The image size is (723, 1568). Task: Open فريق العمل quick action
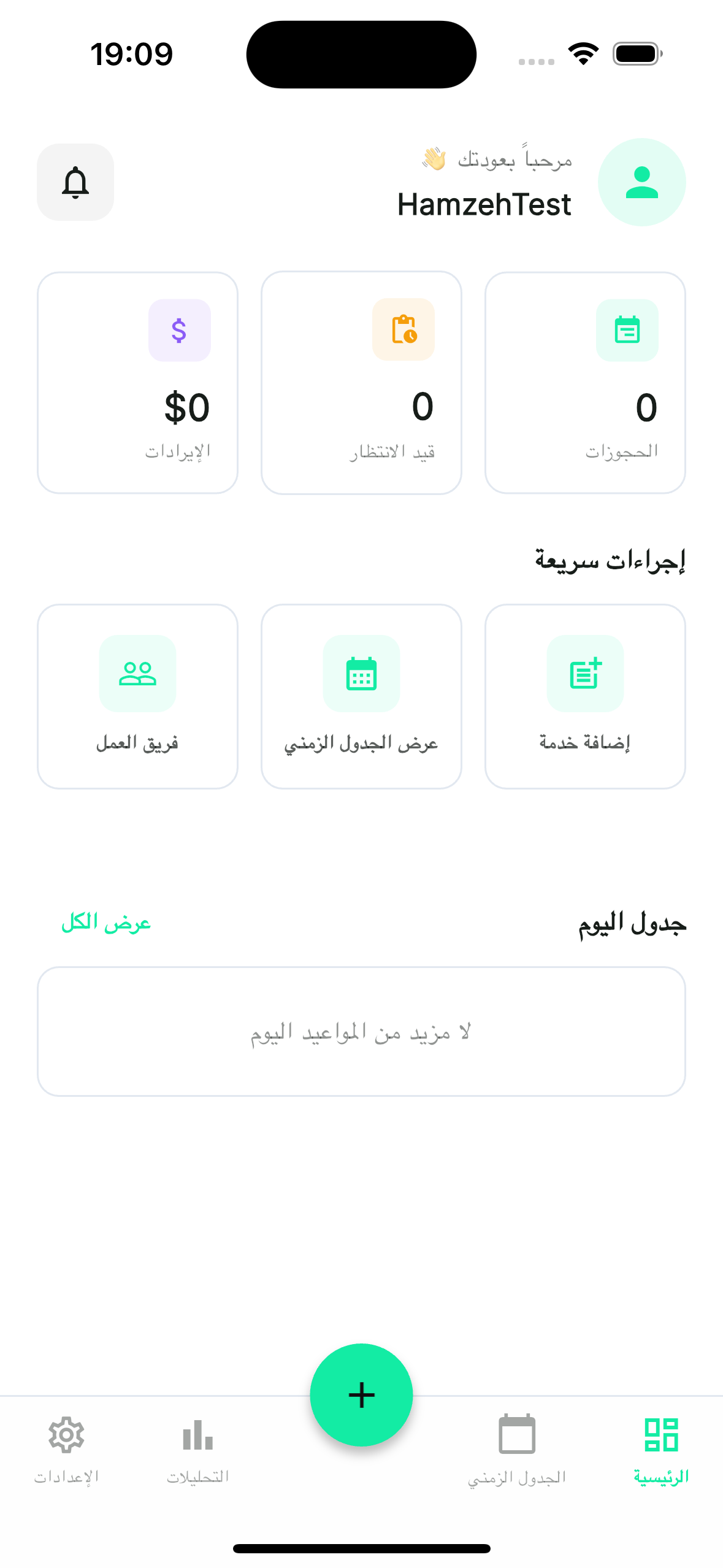137,696
